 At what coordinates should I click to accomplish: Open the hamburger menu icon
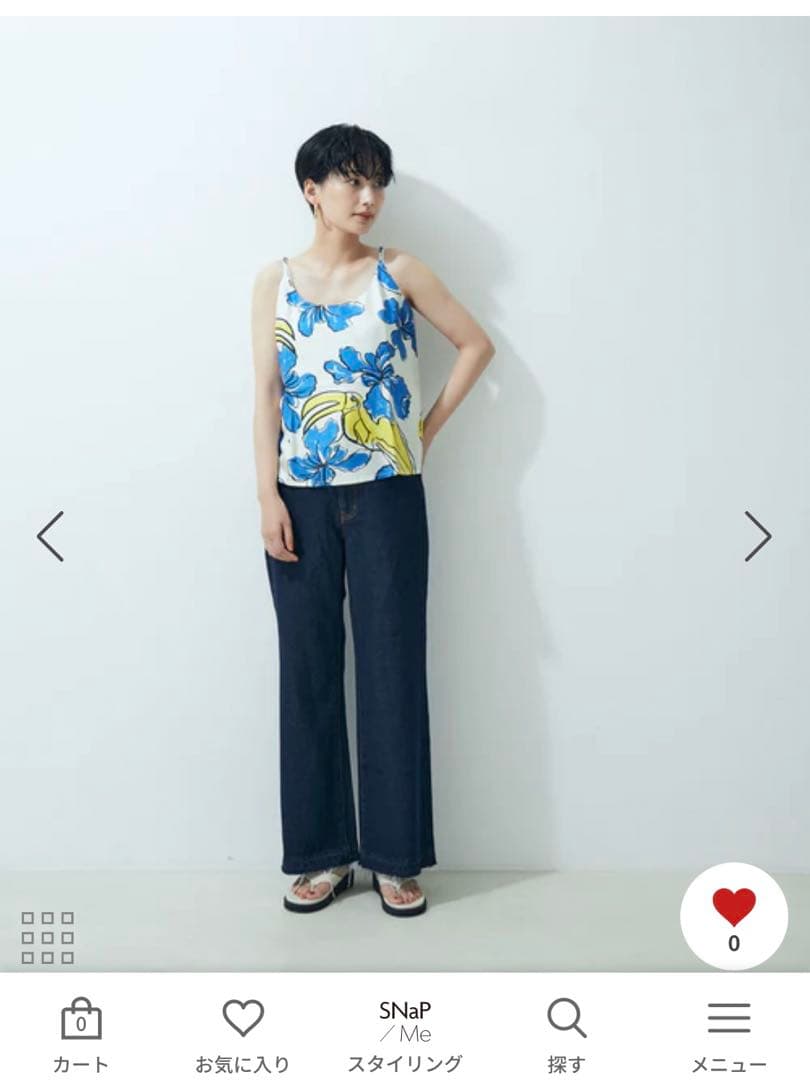click(727, 1019)
